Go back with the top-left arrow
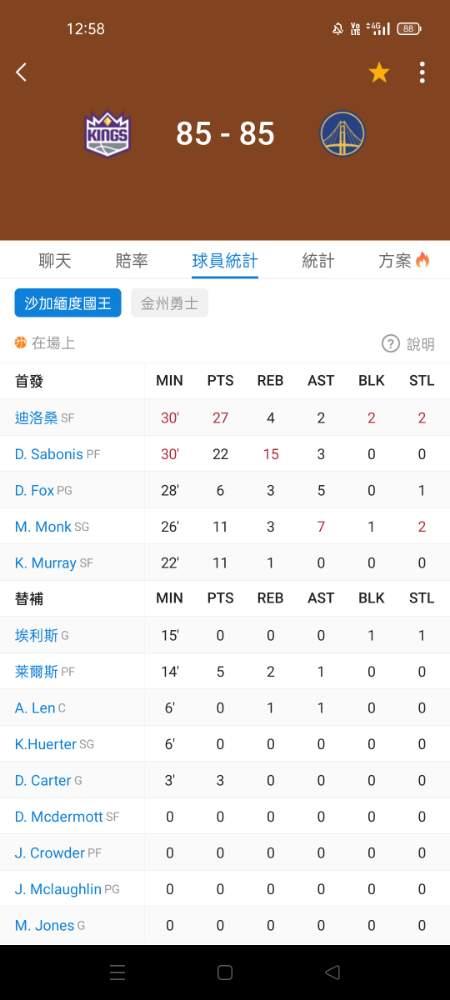 [x=21, y=72]
